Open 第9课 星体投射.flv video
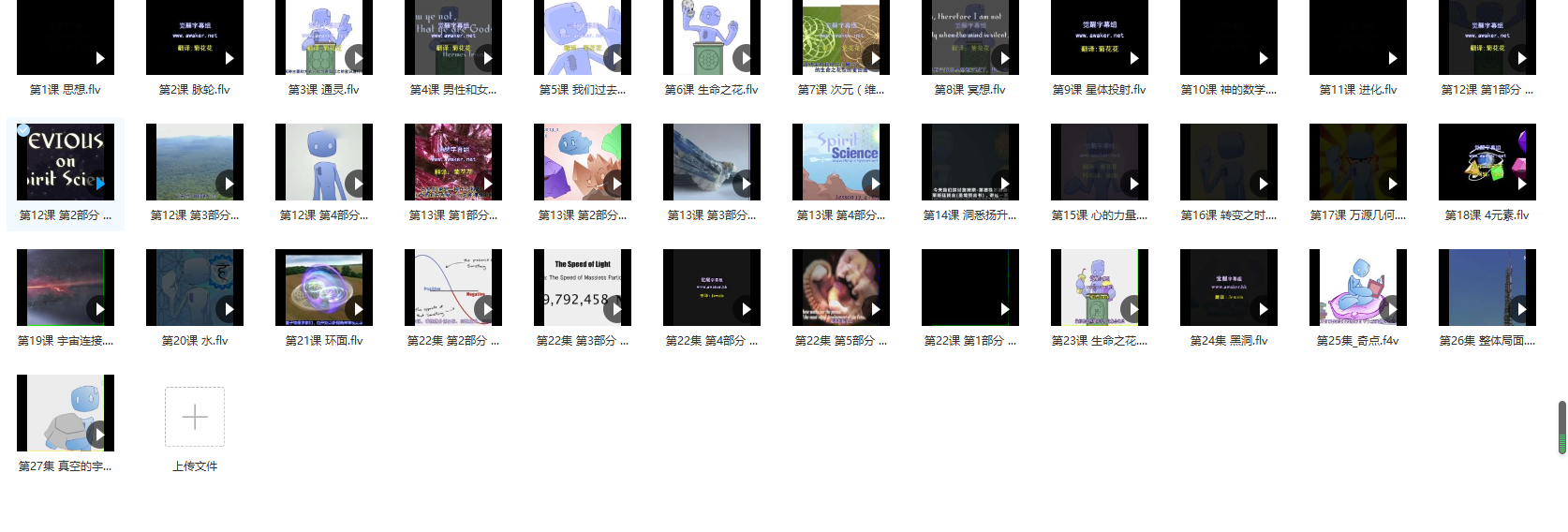The width and height of the screenshot is (1568, 532). coord(1100,37)
